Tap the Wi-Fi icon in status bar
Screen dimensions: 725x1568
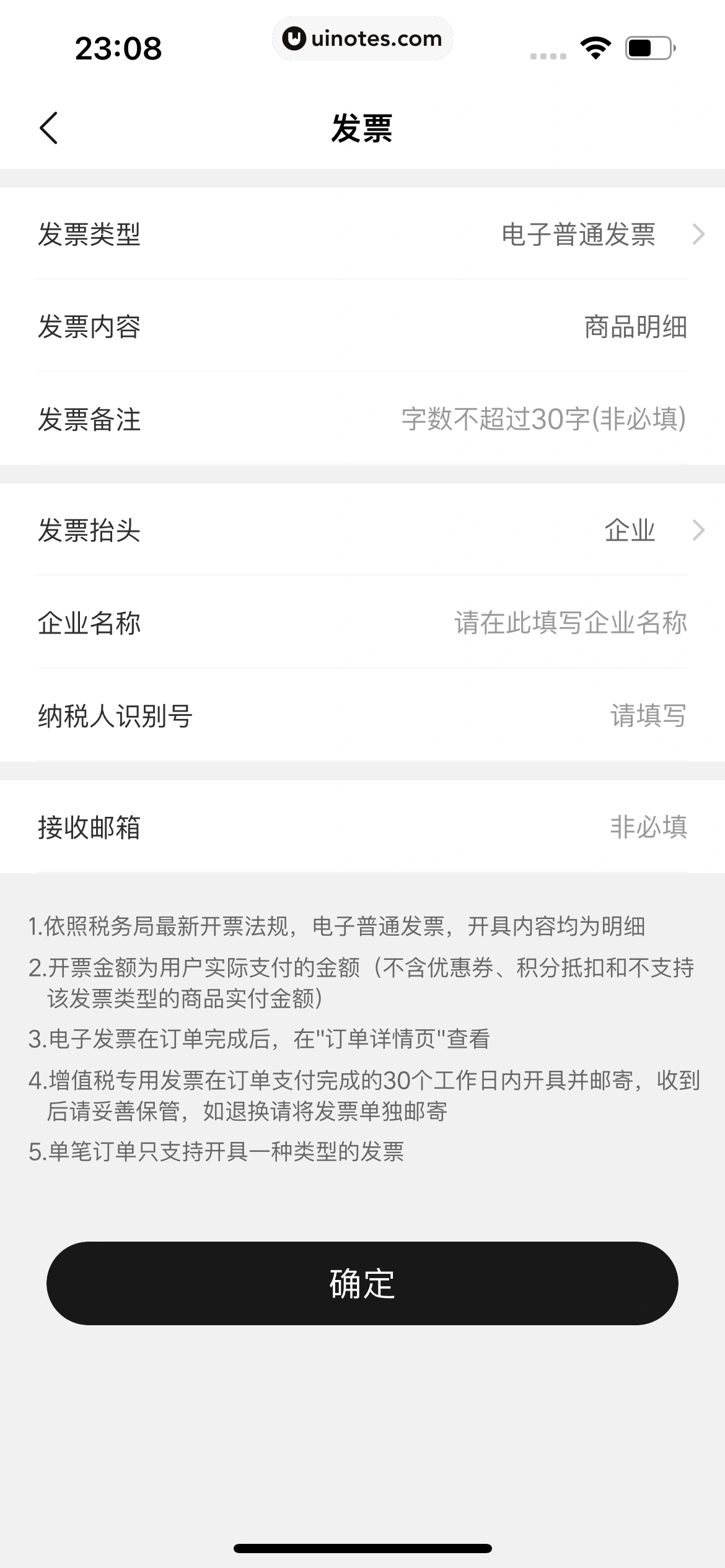coord(595,47)
